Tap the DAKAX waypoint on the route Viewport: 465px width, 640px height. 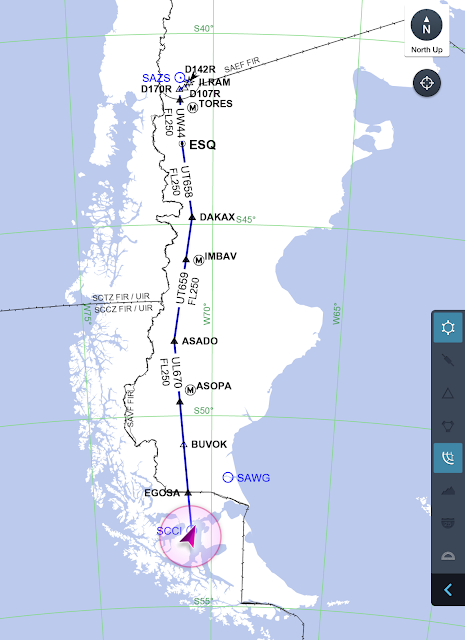point(192,217)
